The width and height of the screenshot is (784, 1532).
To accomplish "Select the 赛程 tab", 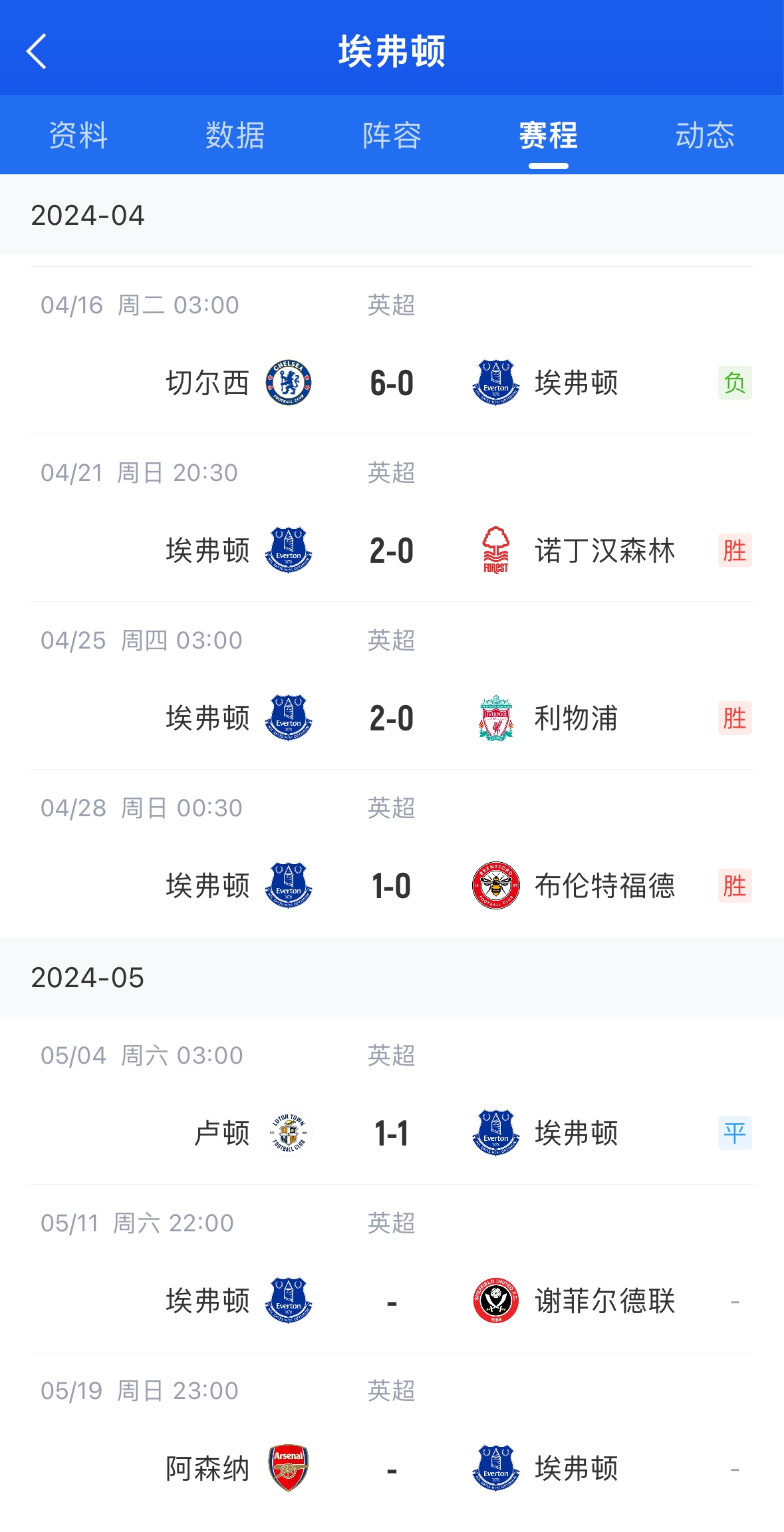I will pos(549,136).
